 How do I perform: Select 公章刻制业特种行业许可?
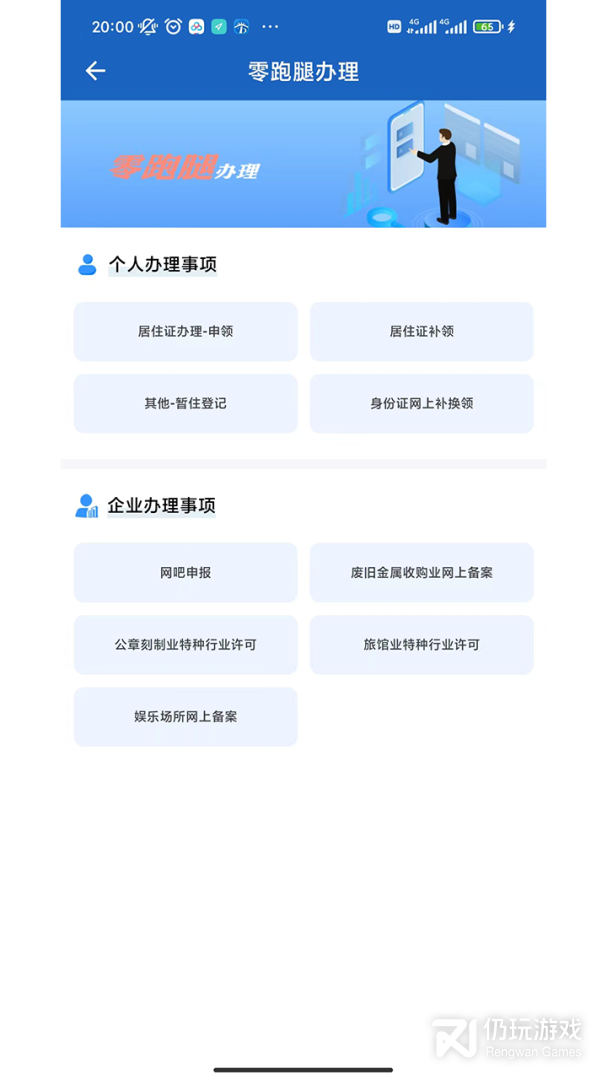click(185, 644)
